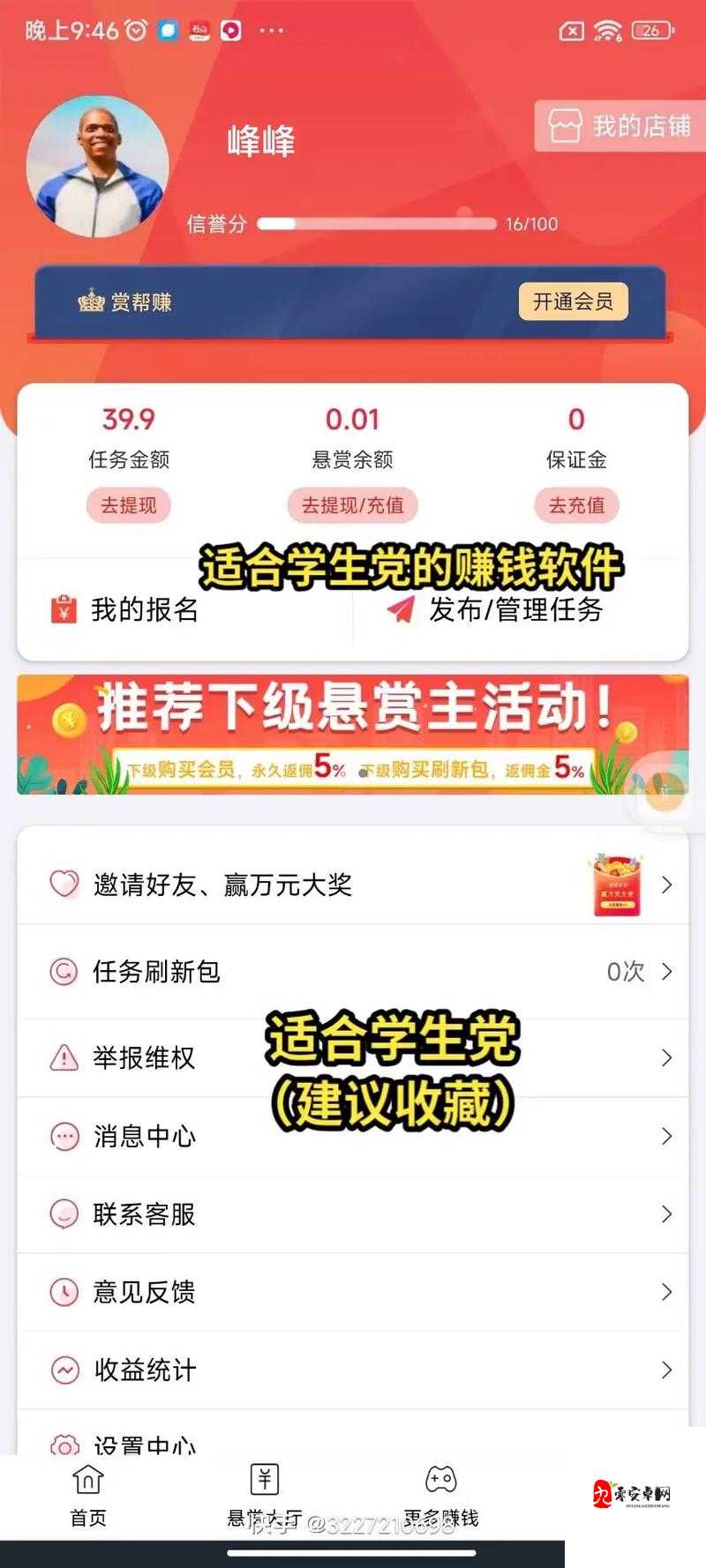Tap 去提现/充值 under 悬赏余额

(352, 505)
